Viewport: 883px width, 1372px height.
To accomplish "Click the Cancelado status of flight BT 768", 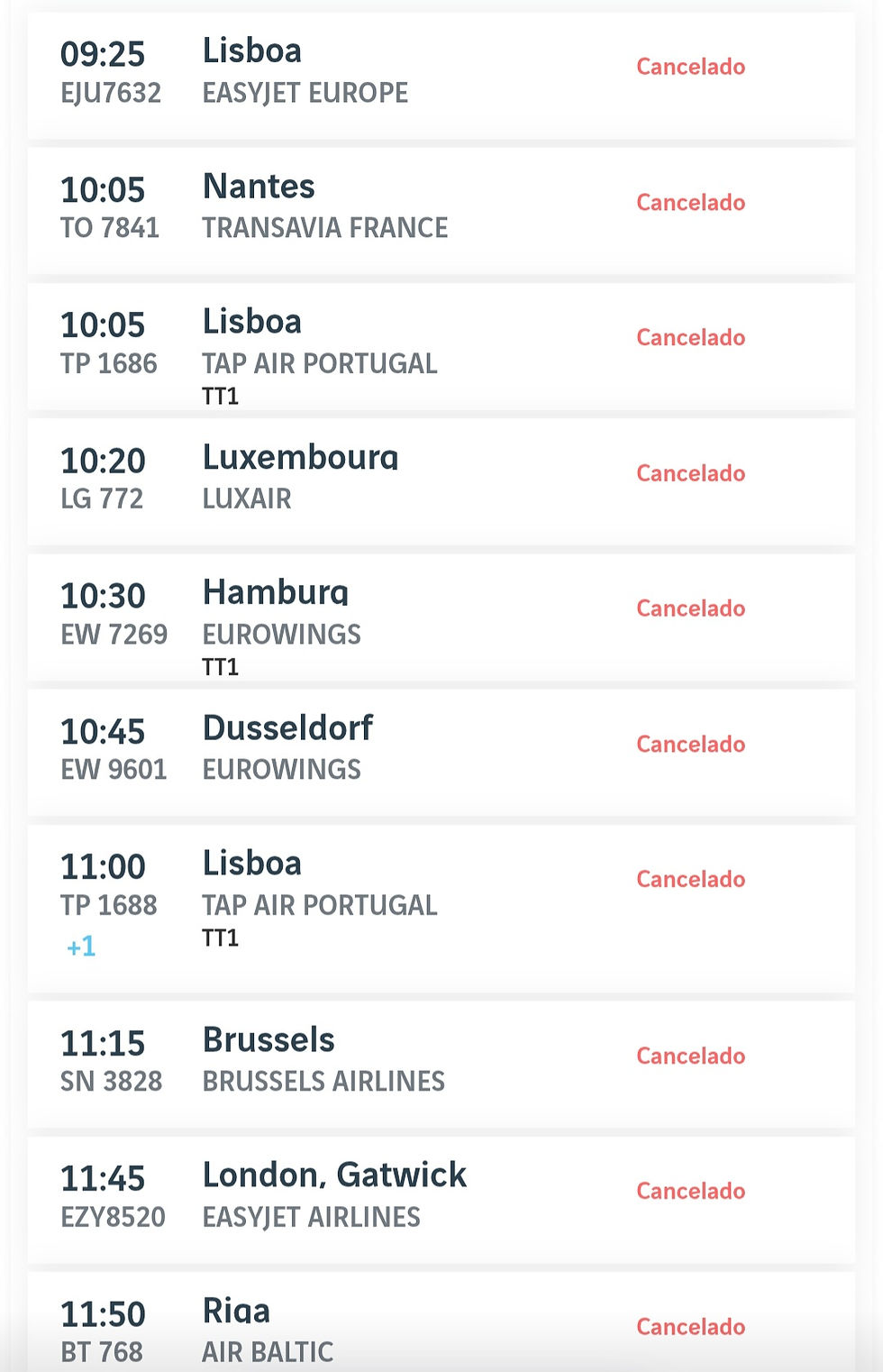I will (x=690, y=1327).
